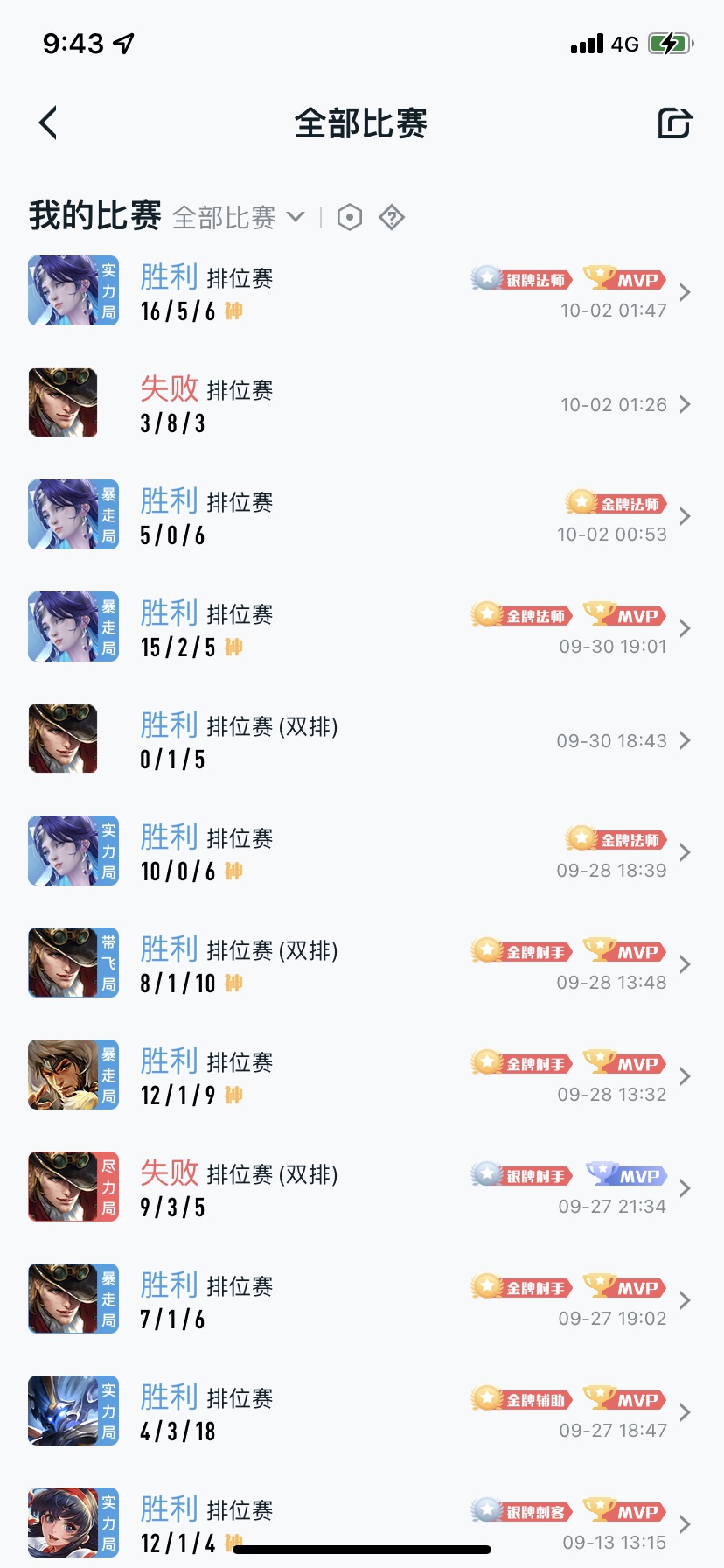View the 7/1/6 match at 09-27 19:02
The width and height of the screenshot is (724, 1568).
coord(362,1299)
